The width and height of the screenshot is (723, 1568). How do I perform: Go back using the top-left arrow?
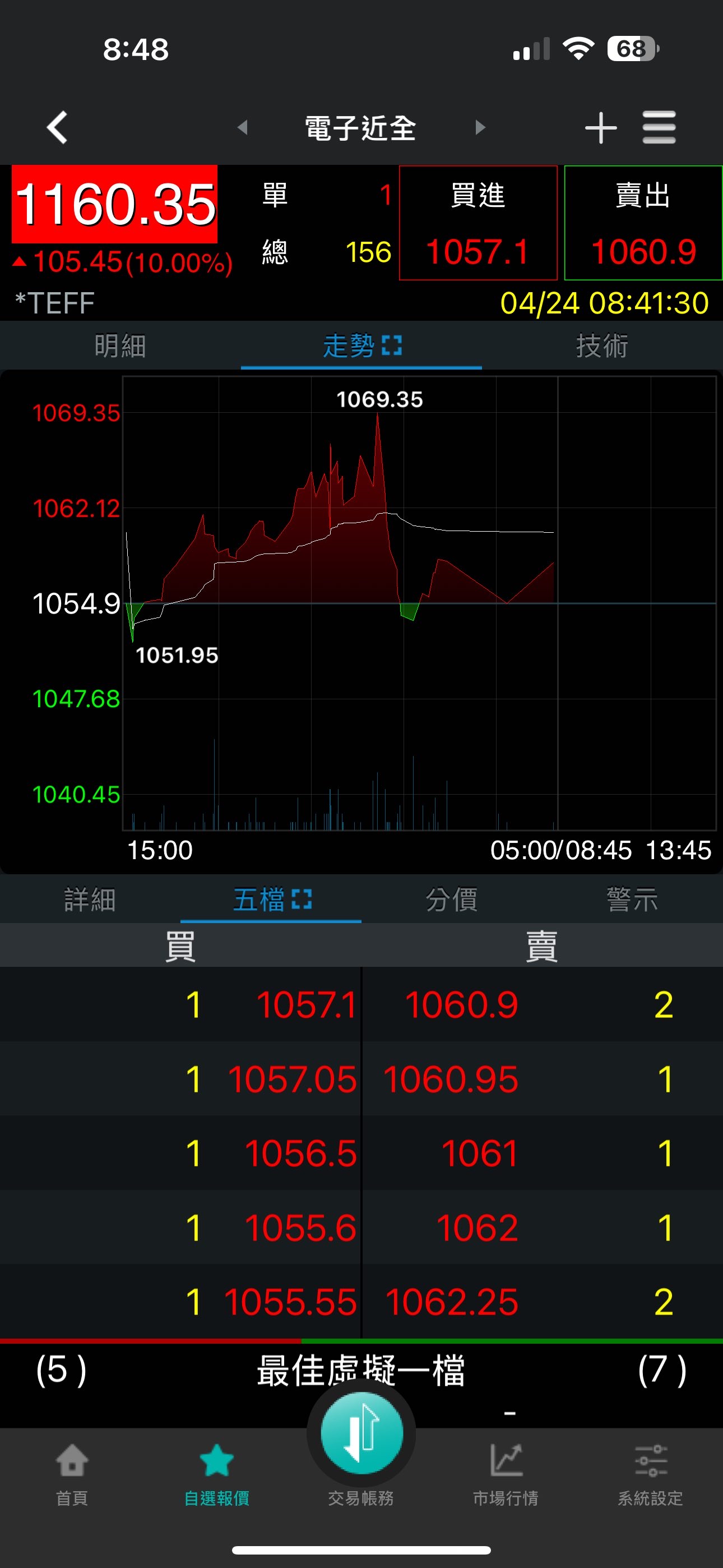pos(57,127)
